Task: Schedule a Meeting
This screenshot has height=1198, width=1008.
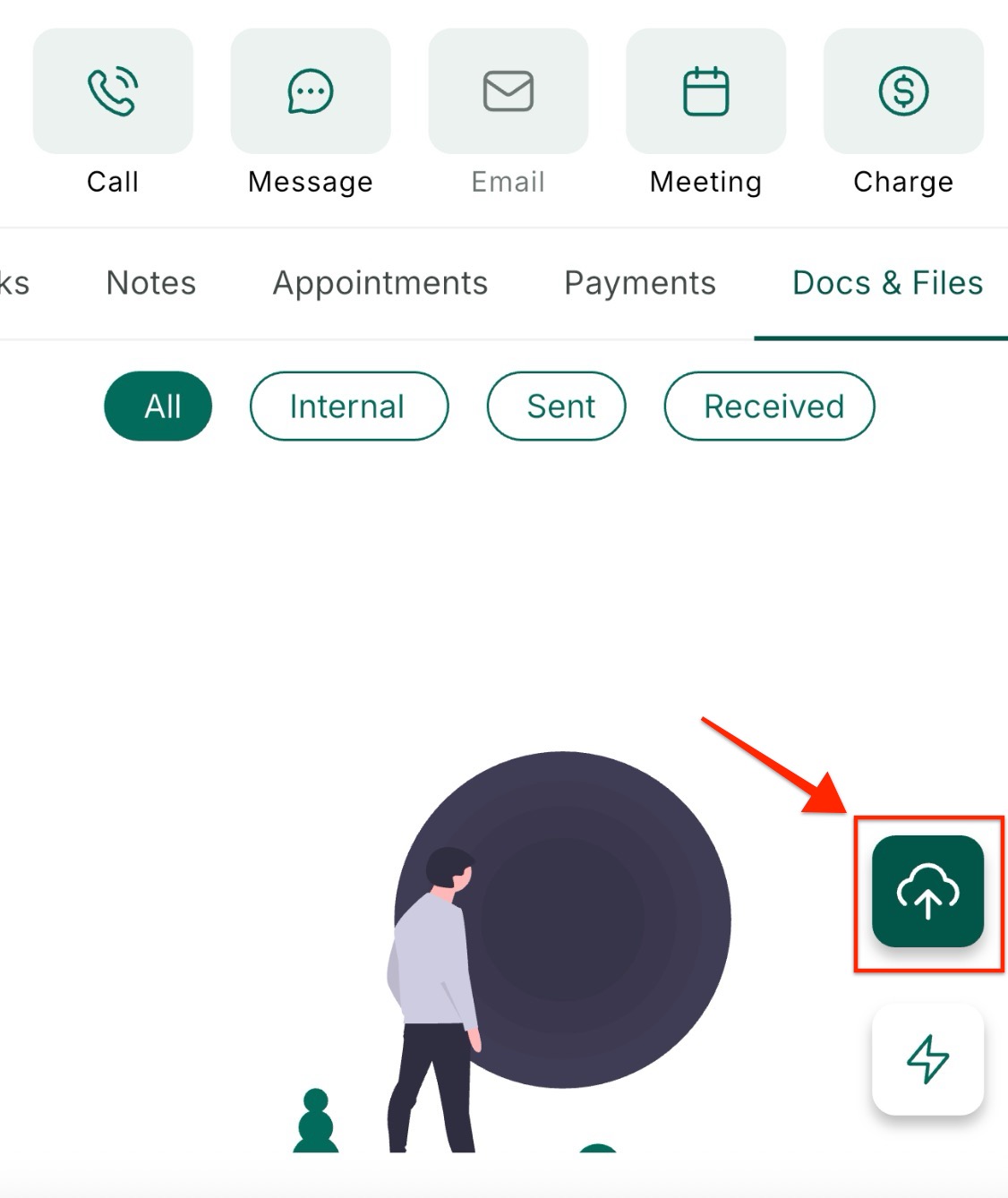Action: 705,91
